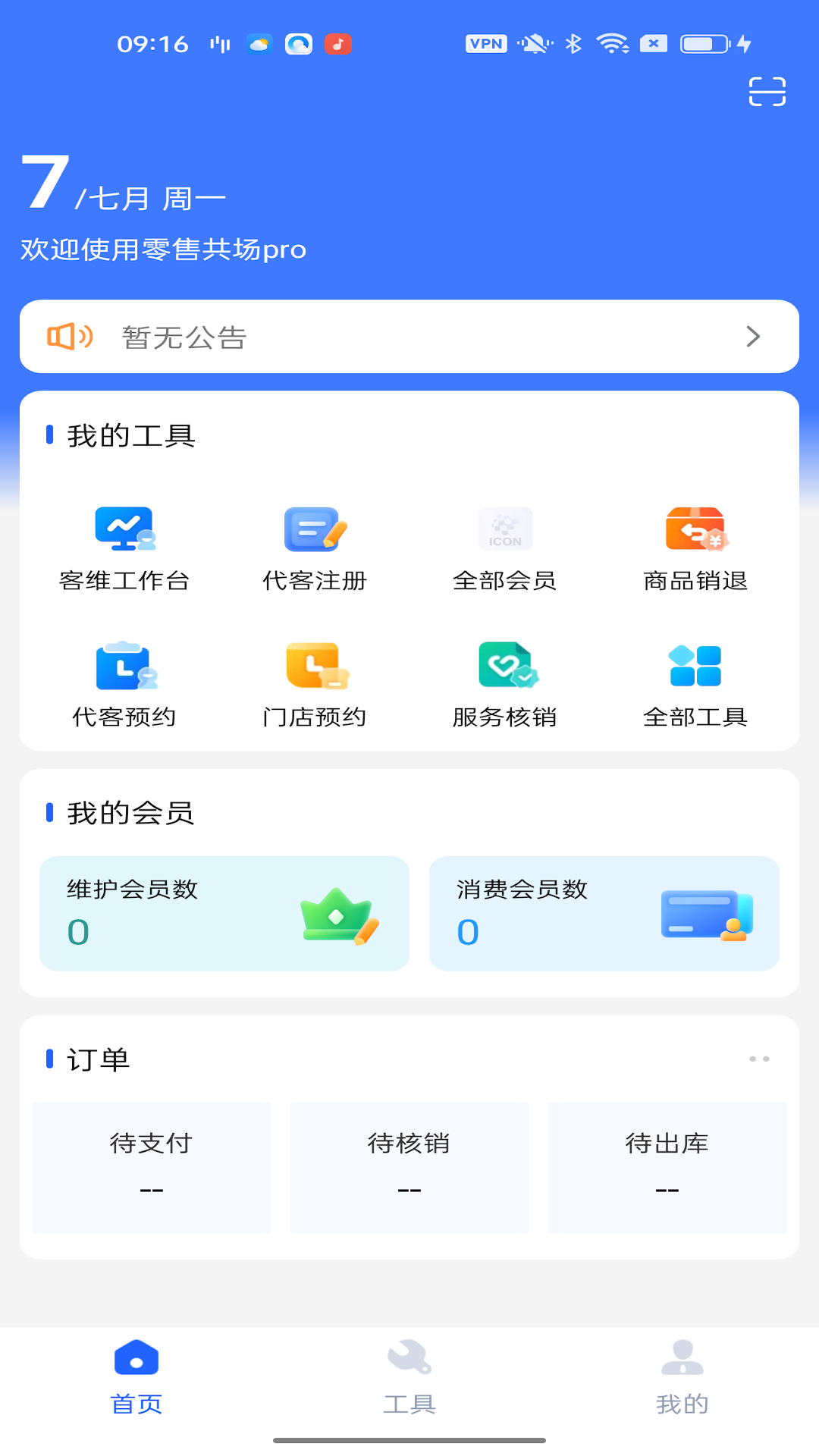View 待核销 pending orders
819x1456 pixels.
[x=409, y=1167]
